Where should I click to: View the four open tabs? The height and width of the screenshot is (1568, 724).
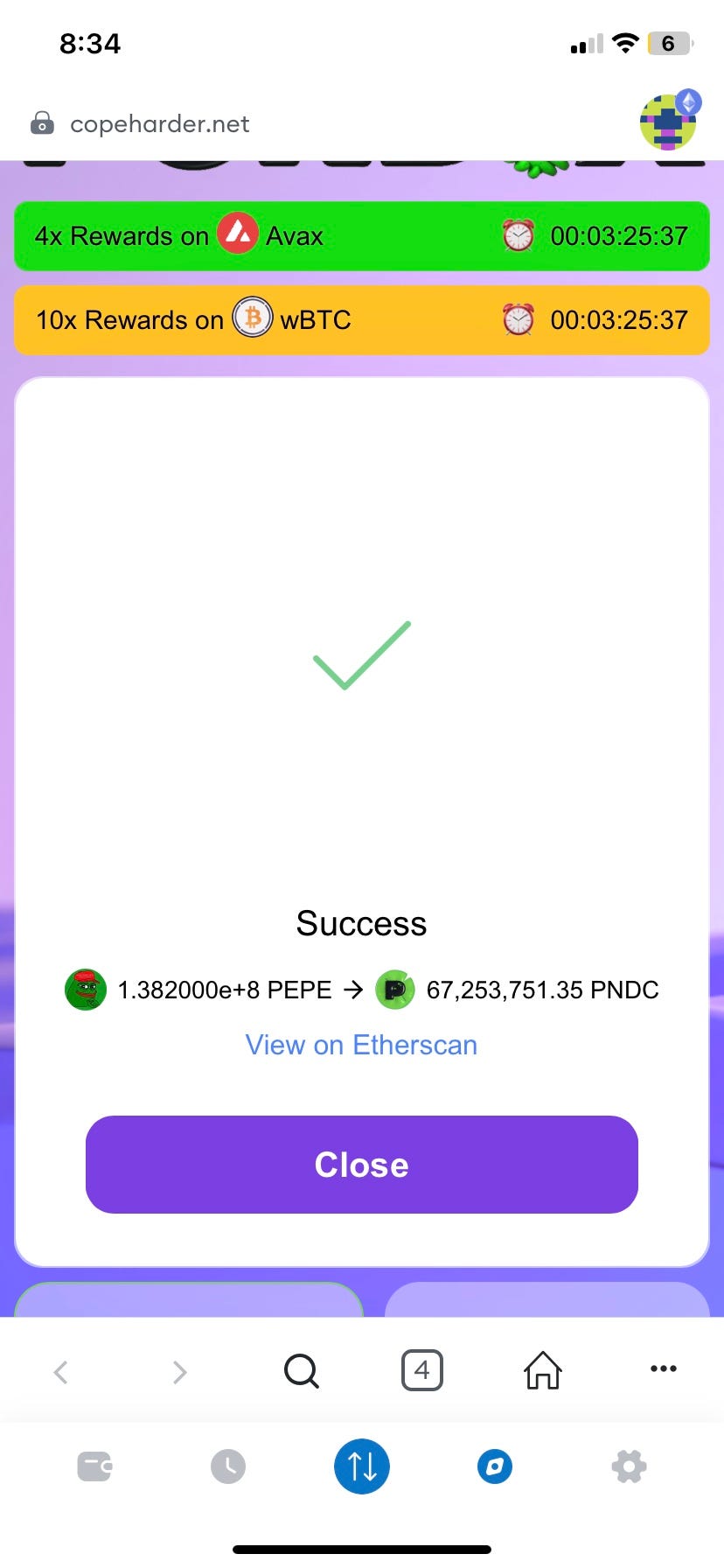pyautogui.click(x=421, y=1369)
